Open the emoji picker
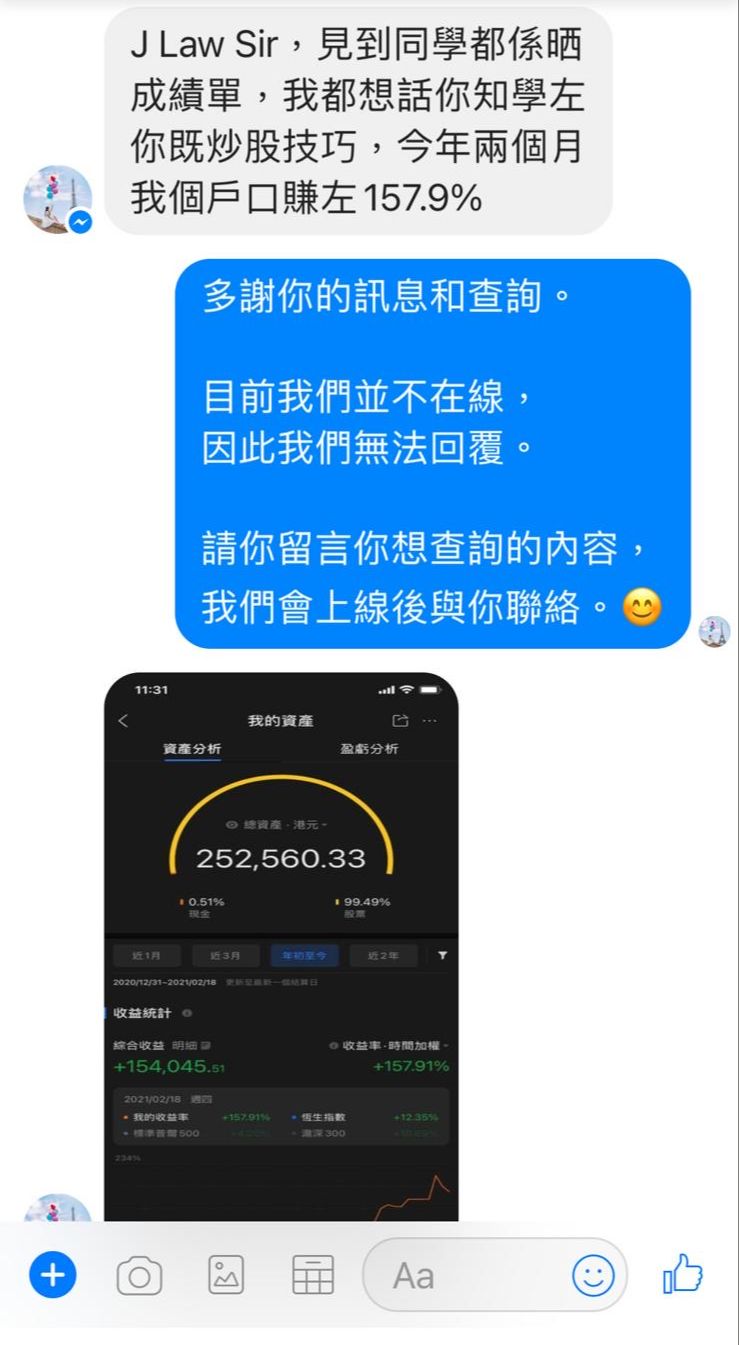The width and height of the screenshot is (739, 1345). (593, 1275)
